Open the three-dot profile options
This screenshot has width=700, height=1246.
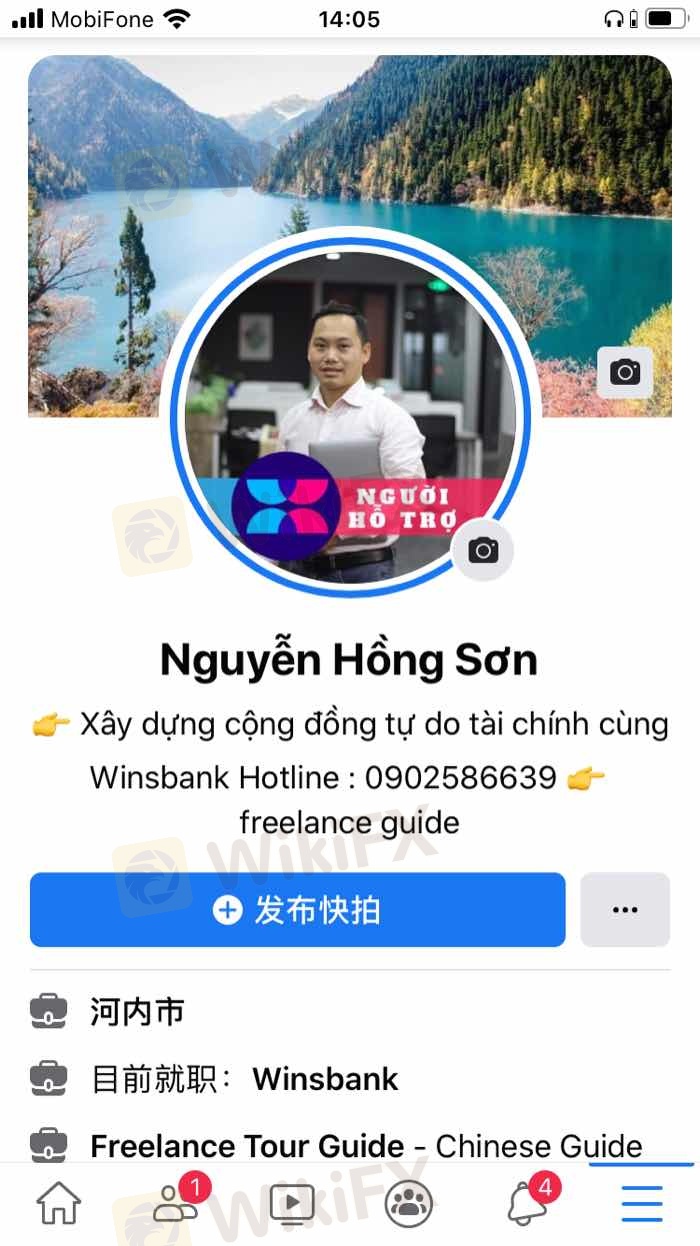pos(625,910)
